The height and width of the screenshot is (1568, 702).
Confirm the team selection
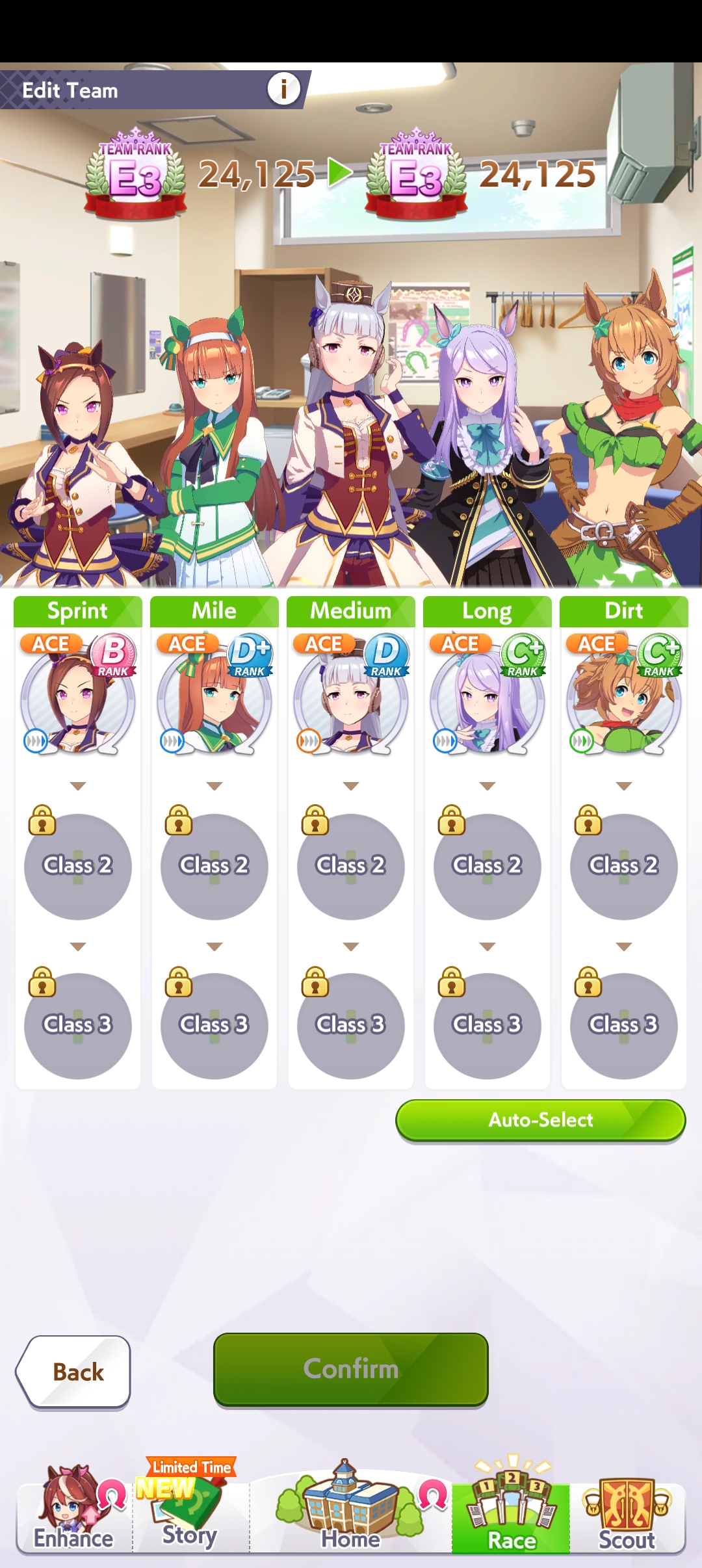coord(351,1369)
